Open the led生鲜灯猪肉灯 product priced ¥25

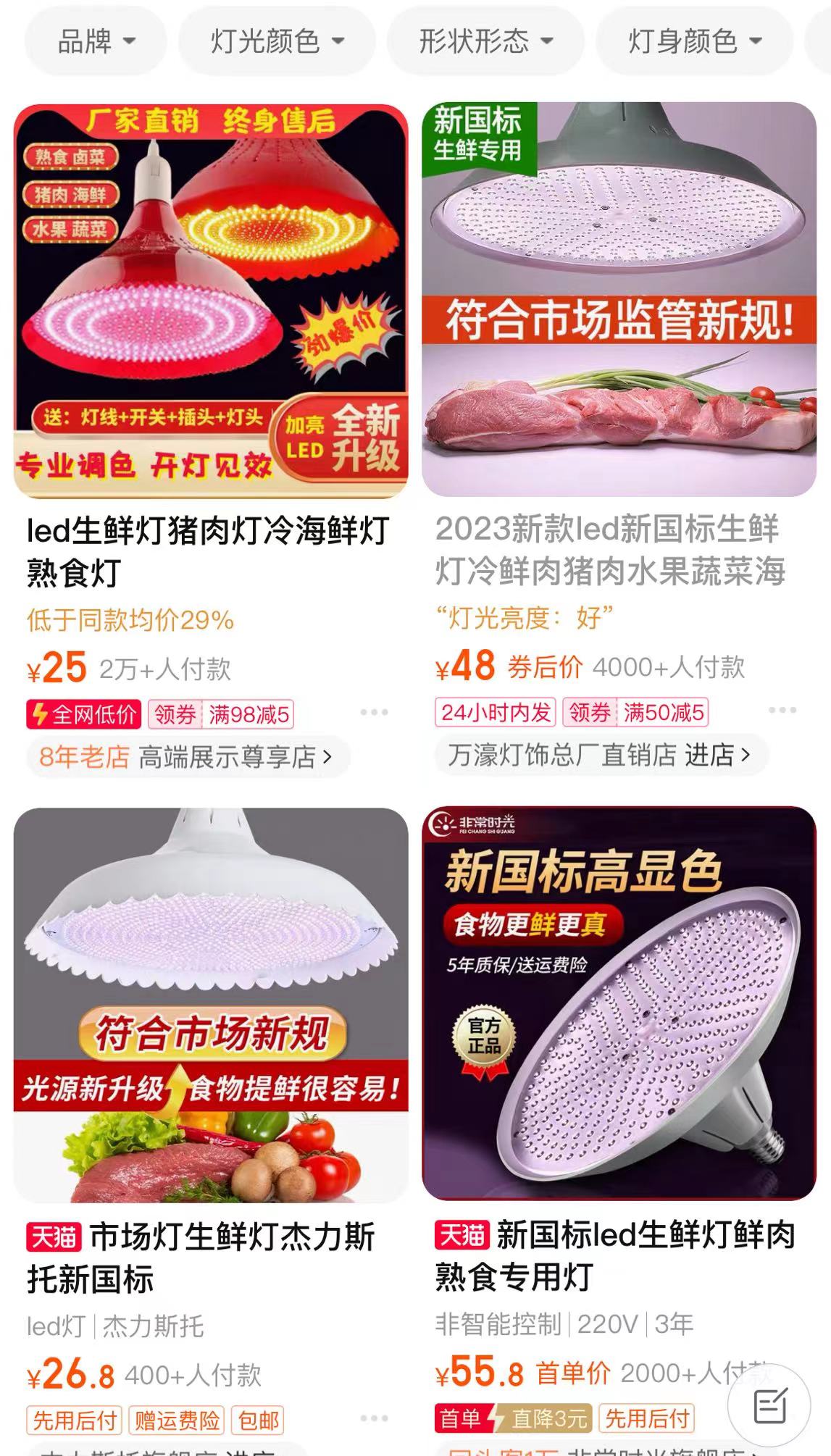pyautogui.click(x=210, y=301)
